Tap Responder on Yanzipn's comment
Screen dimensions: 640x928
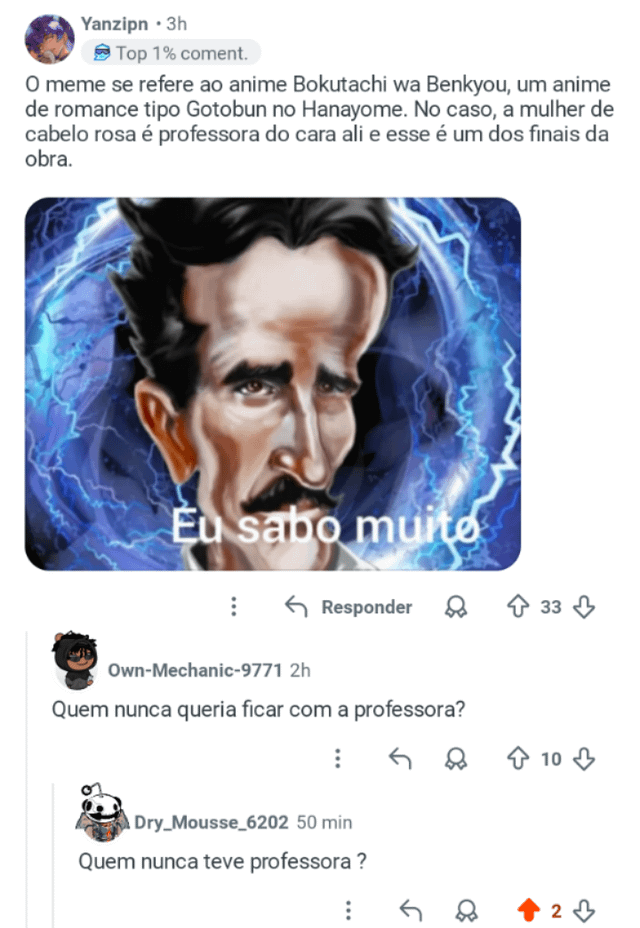pyautogui.click(x=349, y=607)
